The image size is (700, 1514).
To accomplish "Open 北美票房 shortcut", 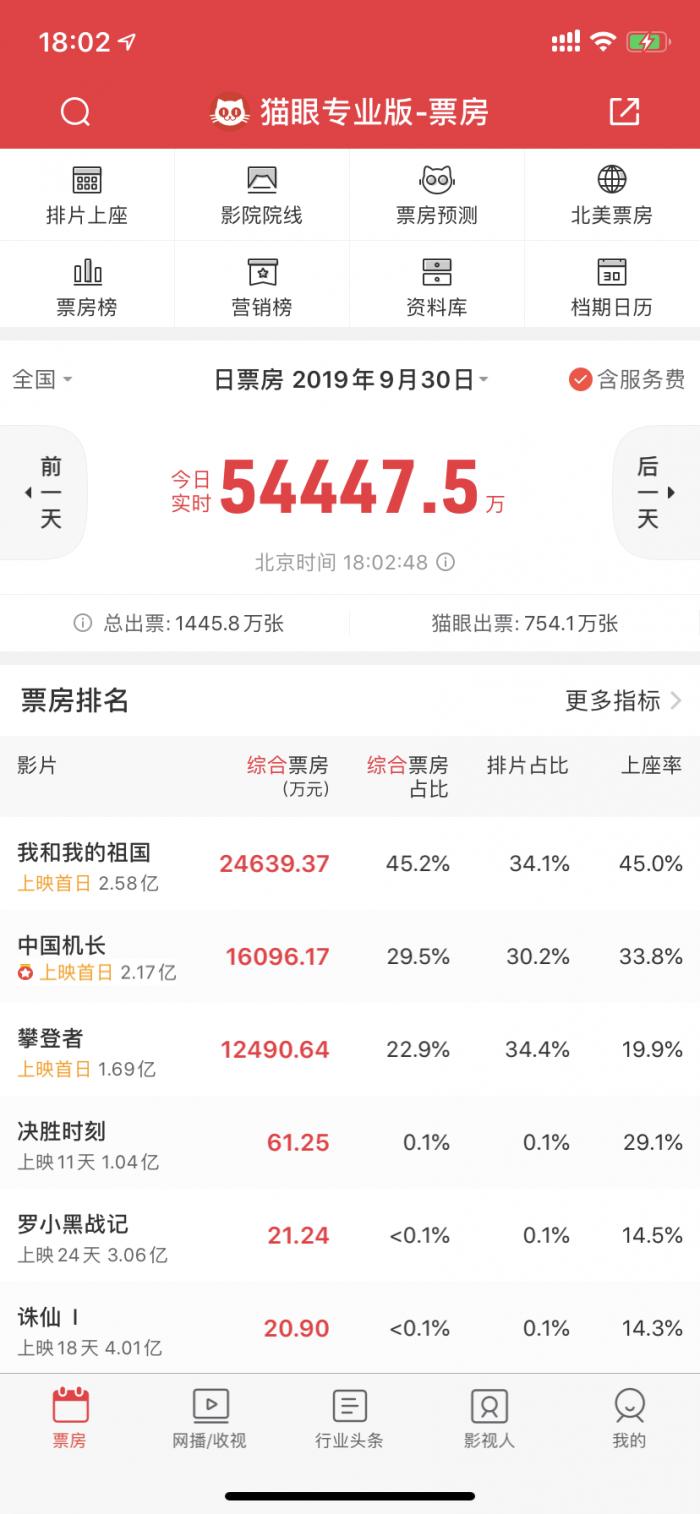I will point(611,195).
